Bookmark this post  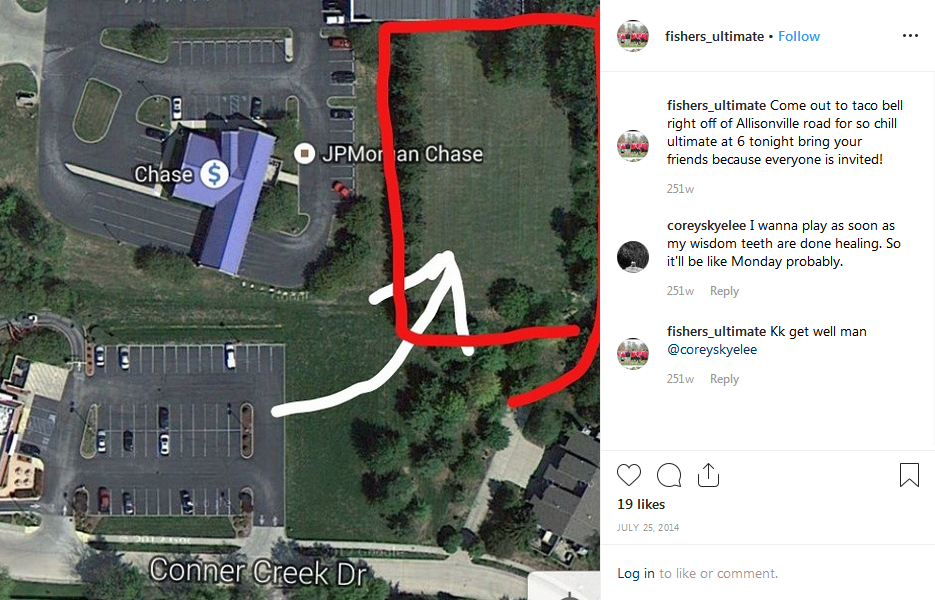(908, 475)
